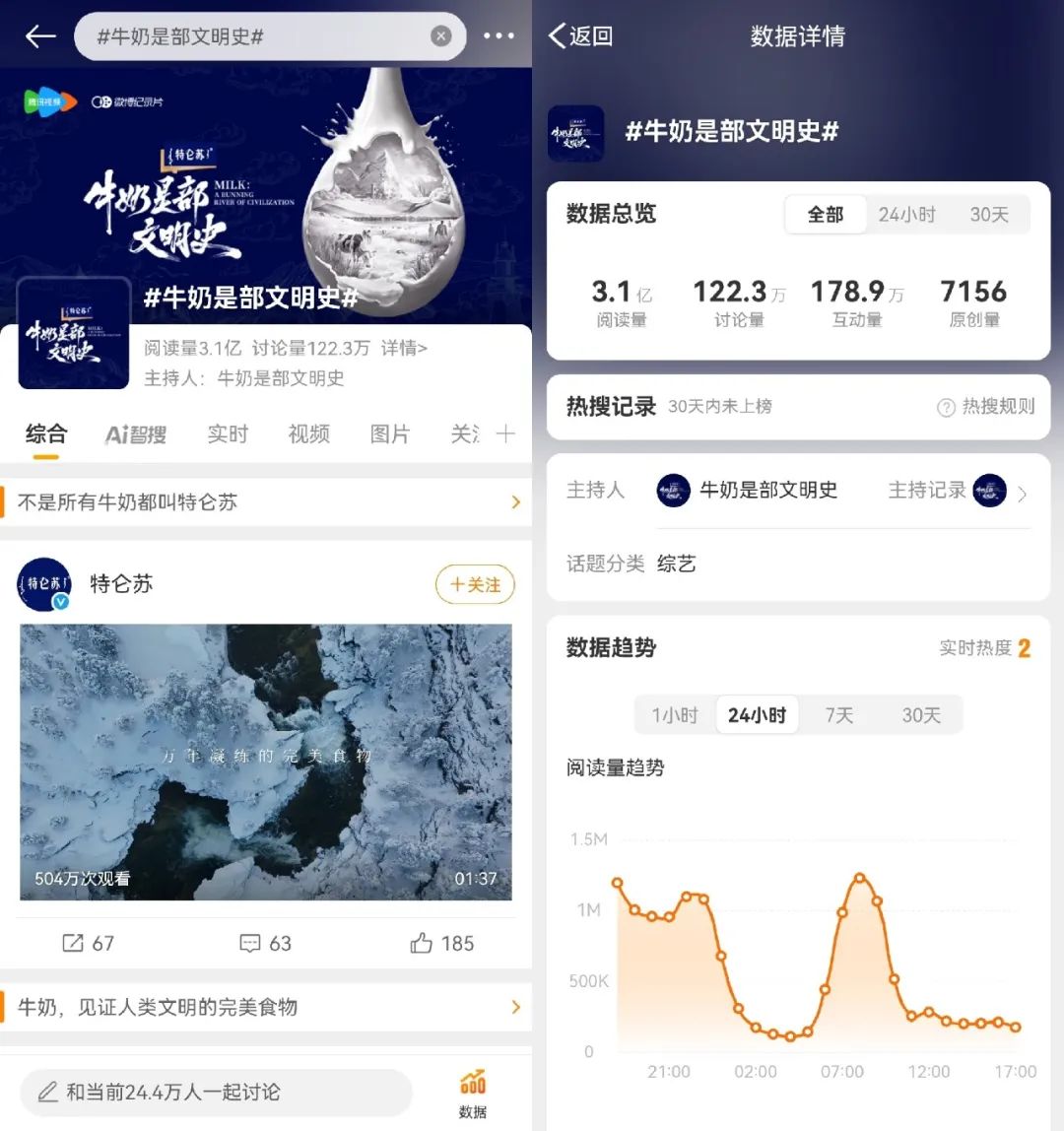Open comments on the 特仑苏 post

tap(266, 943)
